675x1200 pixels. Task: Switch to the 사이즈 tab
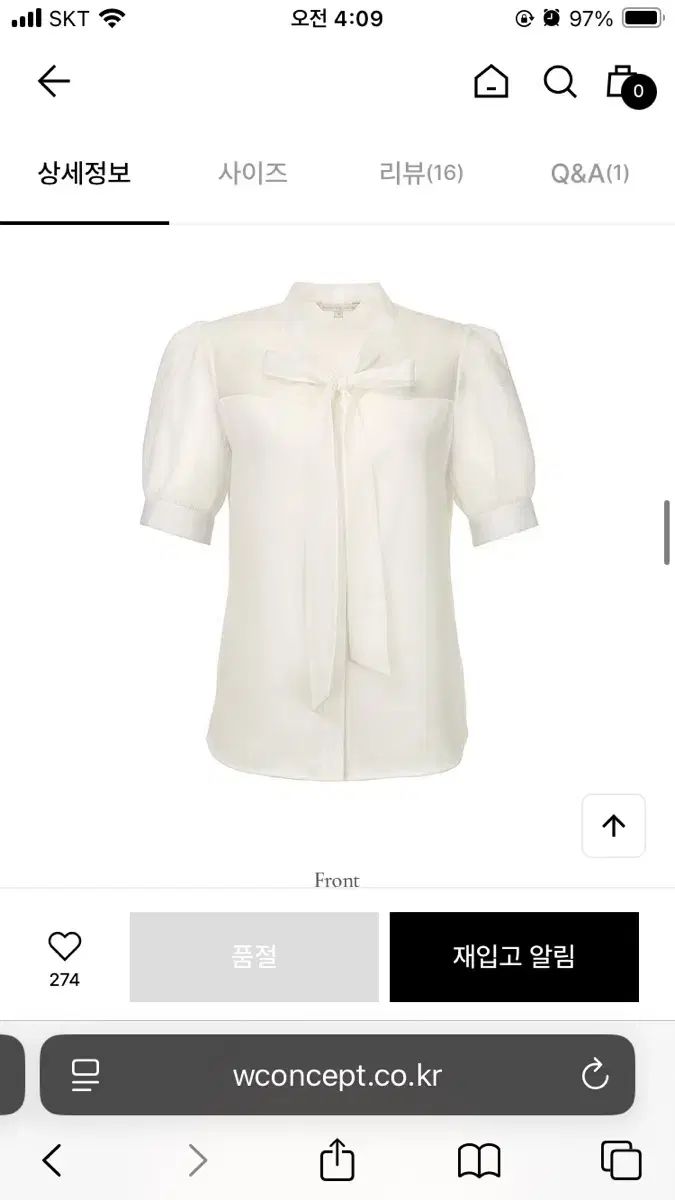[253, 173]
